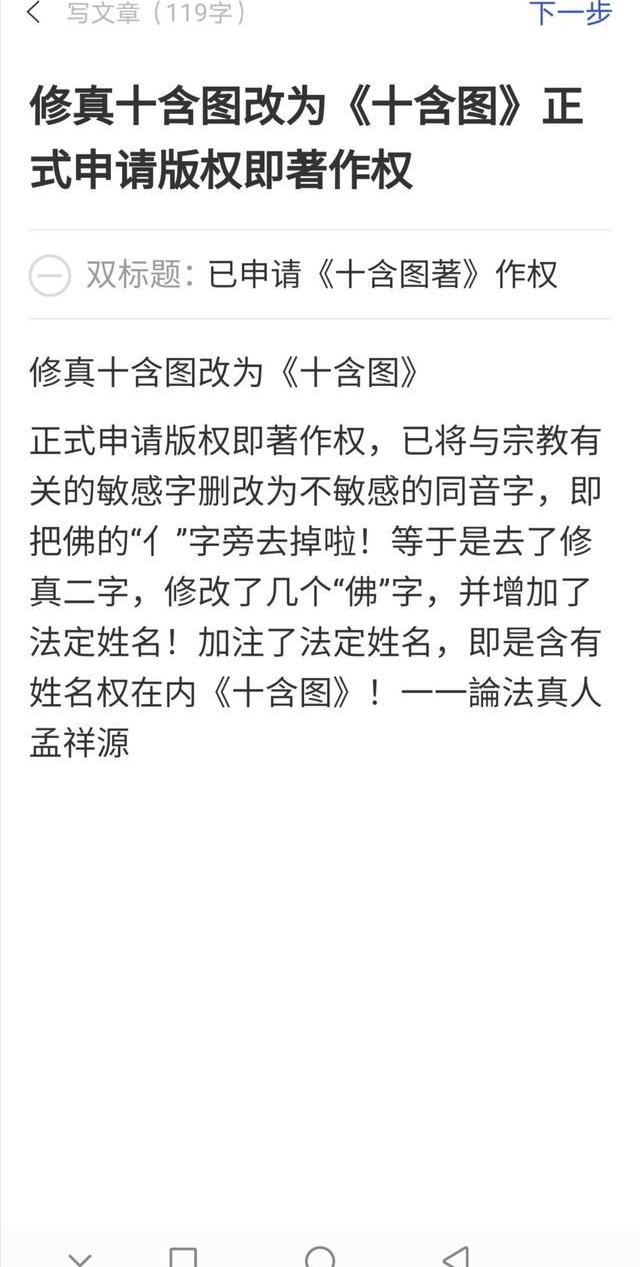Viewport: 640px width, 1267px height.
Task: Go back from the 写文章 editor
Action: click(34, 13)
